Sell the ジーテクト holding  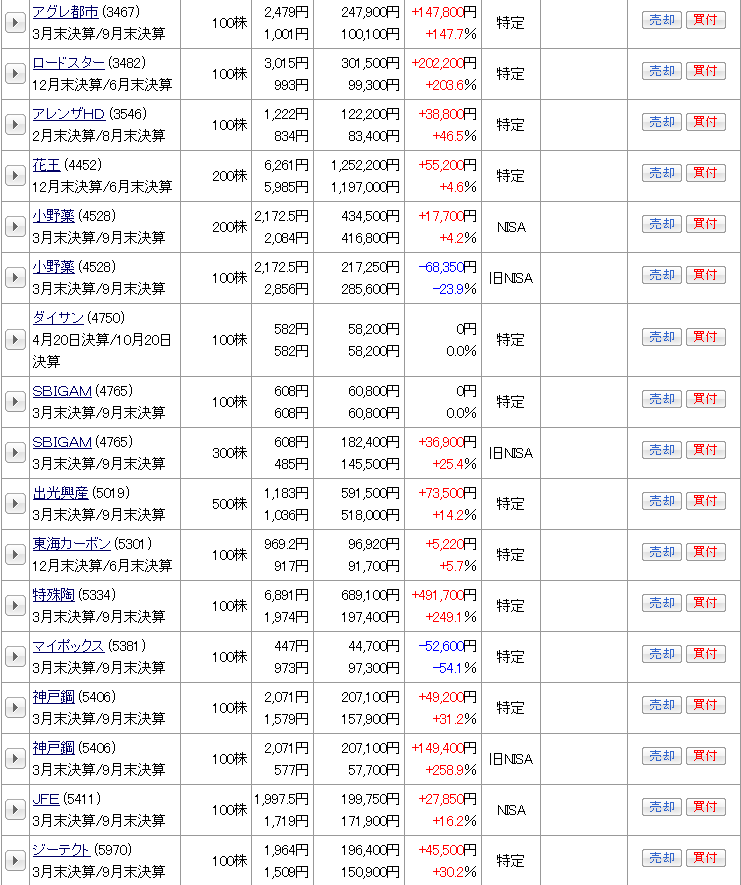click(661, 858)
